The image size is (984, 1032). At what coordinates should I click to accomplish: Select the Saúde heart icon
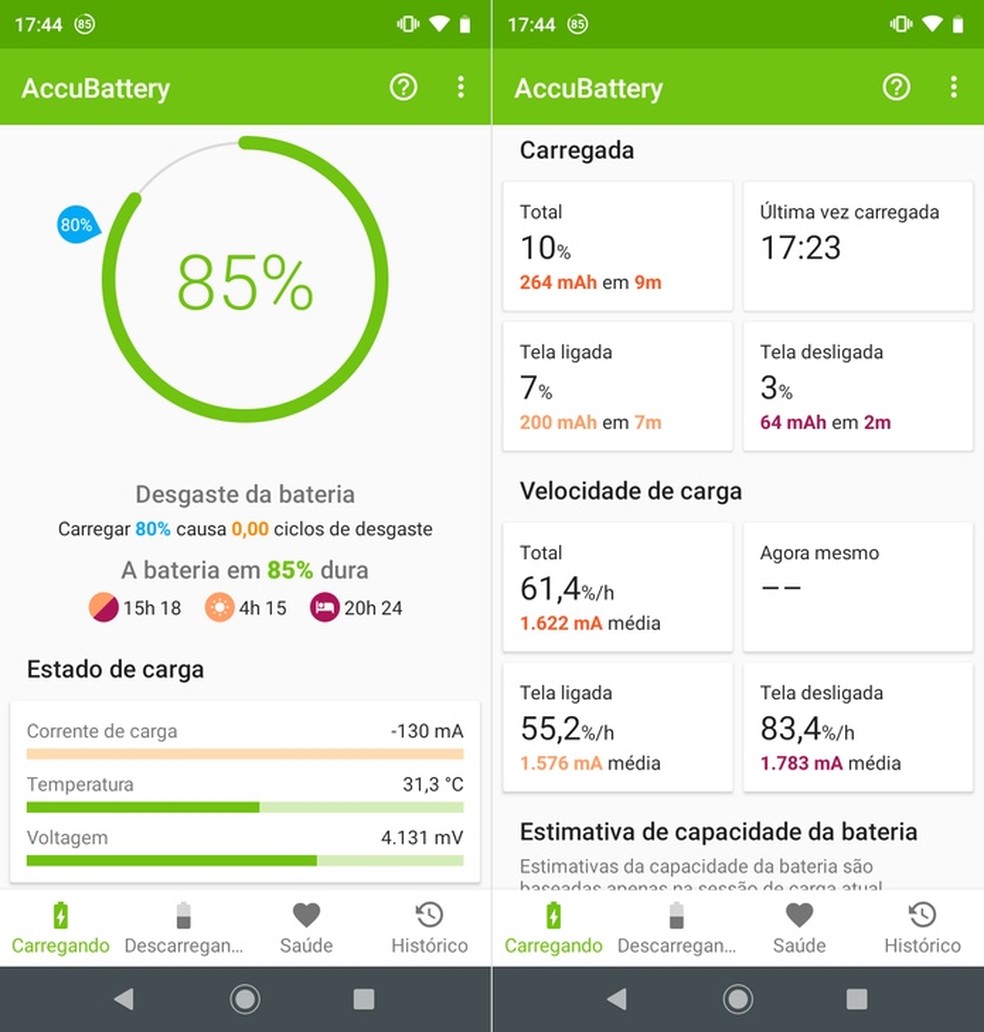point(306,914)
